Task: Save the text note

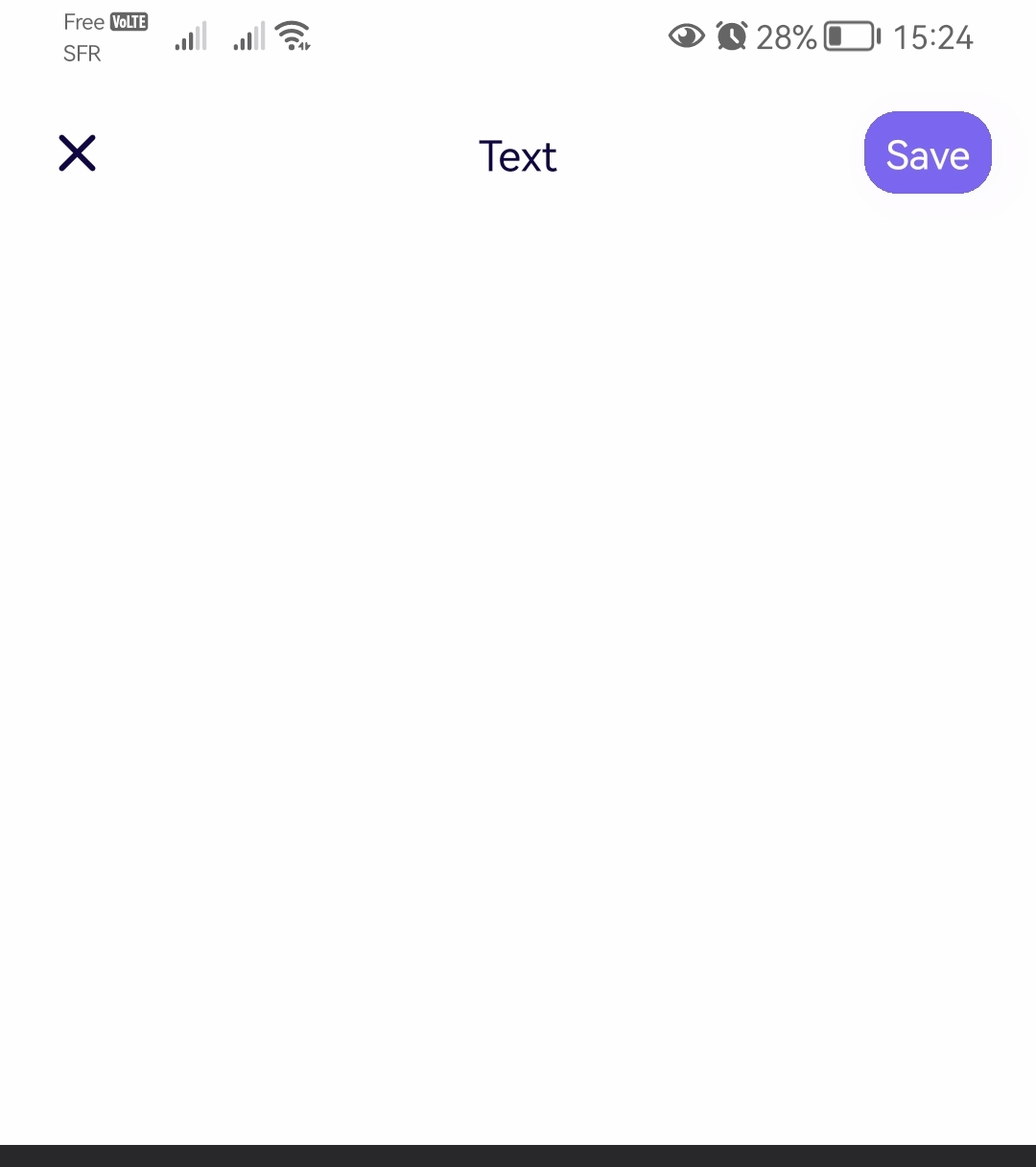Action: (x=927, y=153)
